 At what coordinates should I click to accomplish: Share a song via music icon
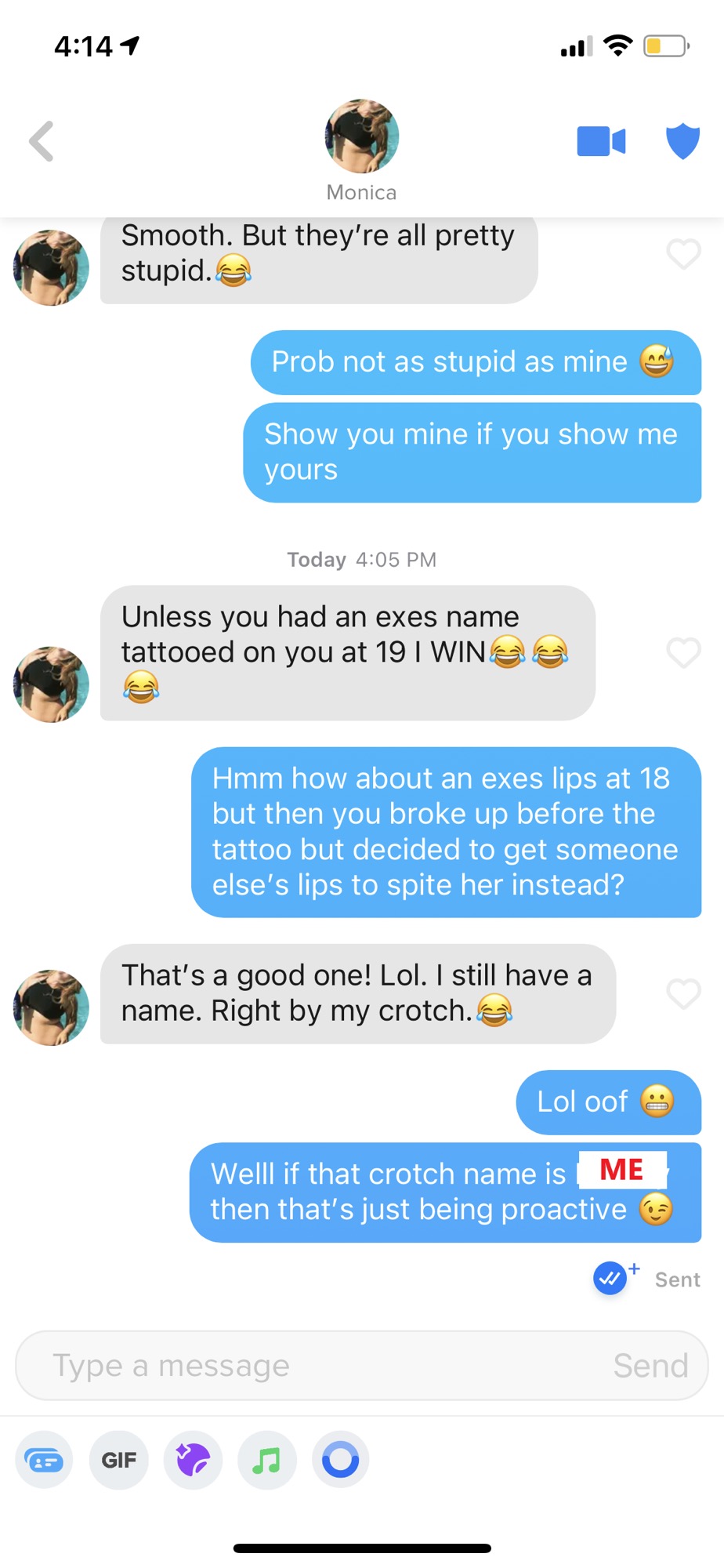(x=266, y=1460)
